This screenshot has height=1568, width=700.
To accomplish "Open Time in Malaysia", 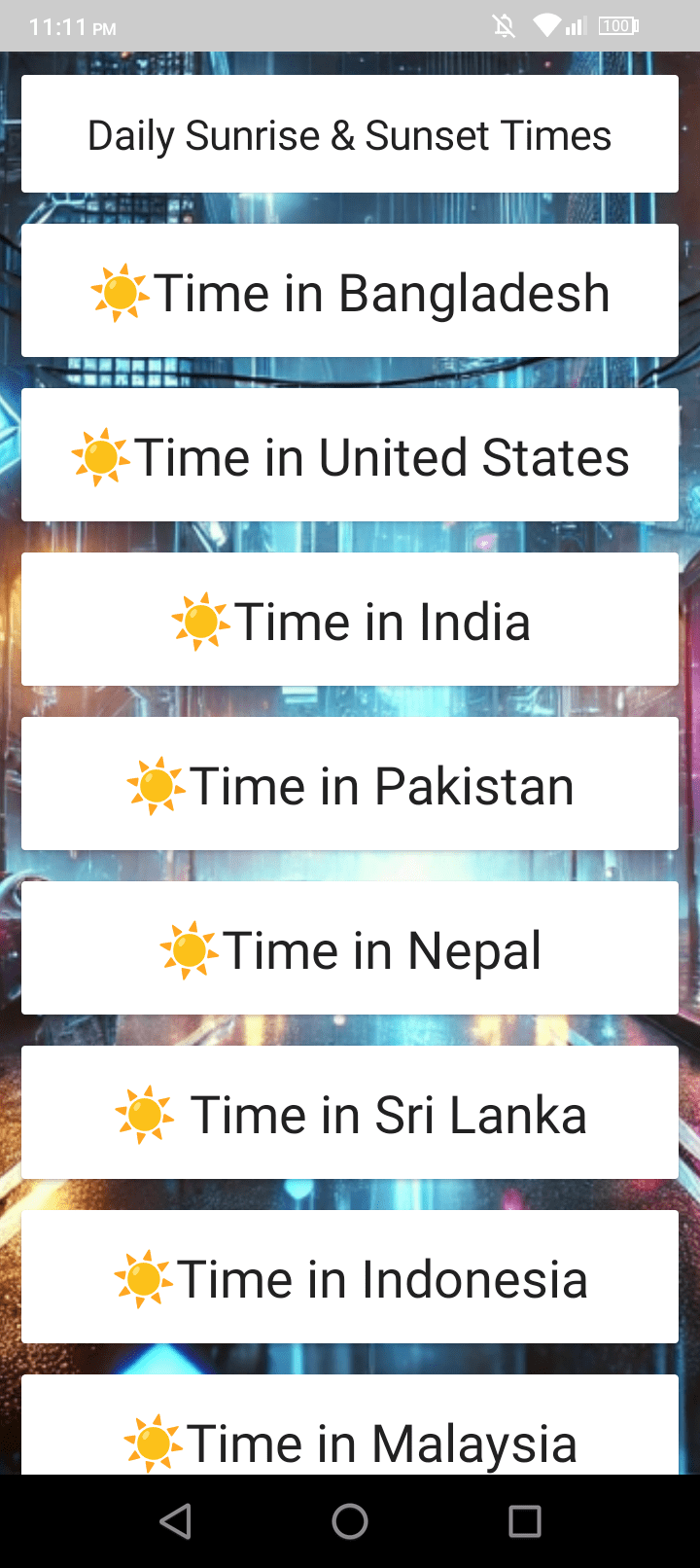I will 350,1425.
